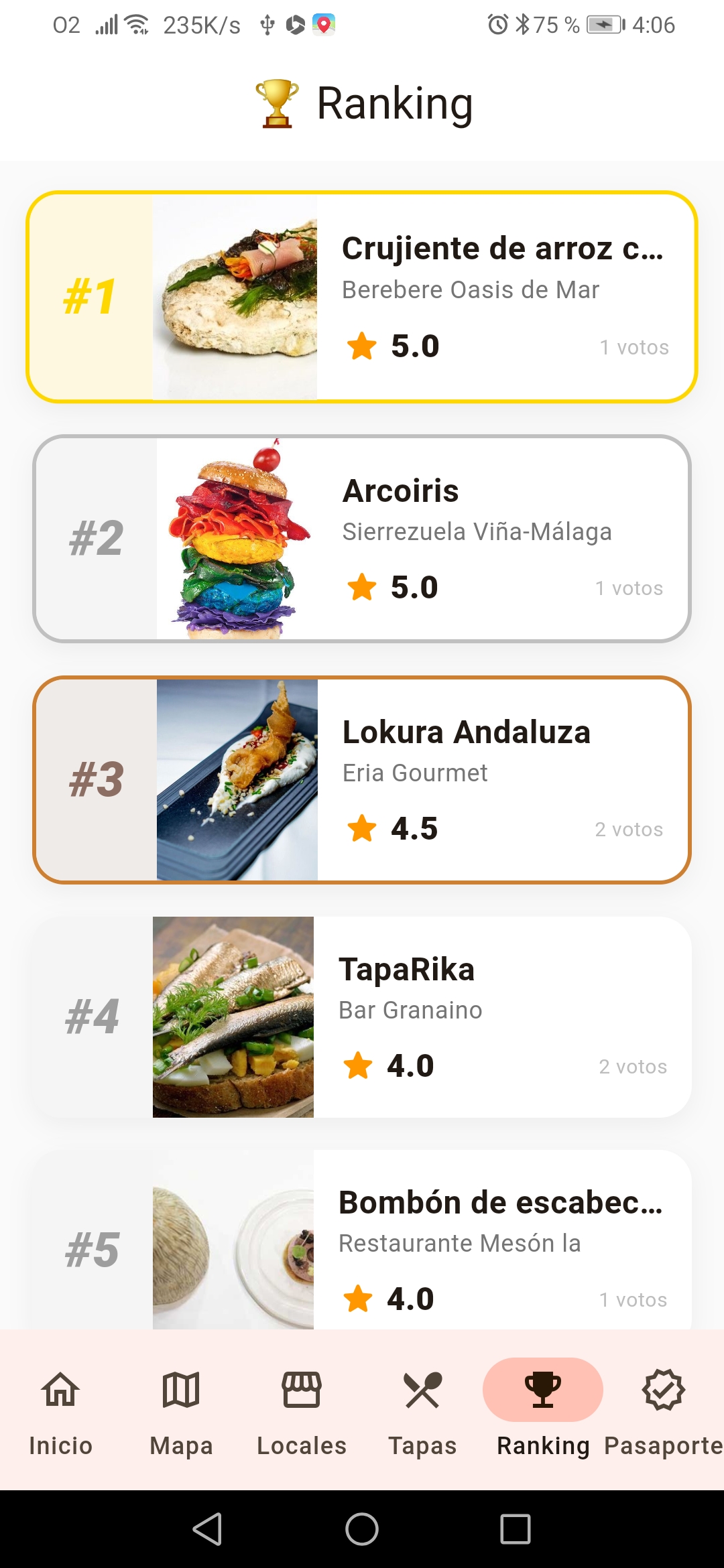
Task: Open the Pasaporte badge icon
Action: pyautogui.click(x=663, y=1390)
